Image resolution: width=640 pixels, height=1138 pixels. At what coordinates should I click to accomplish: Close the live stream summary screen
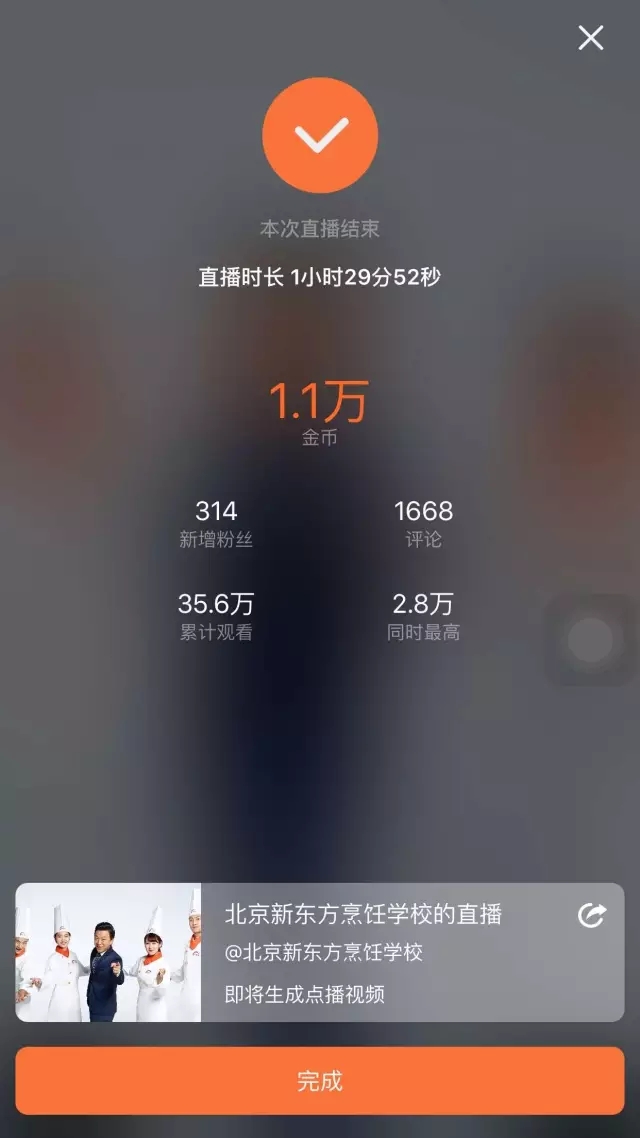(591, 38)
